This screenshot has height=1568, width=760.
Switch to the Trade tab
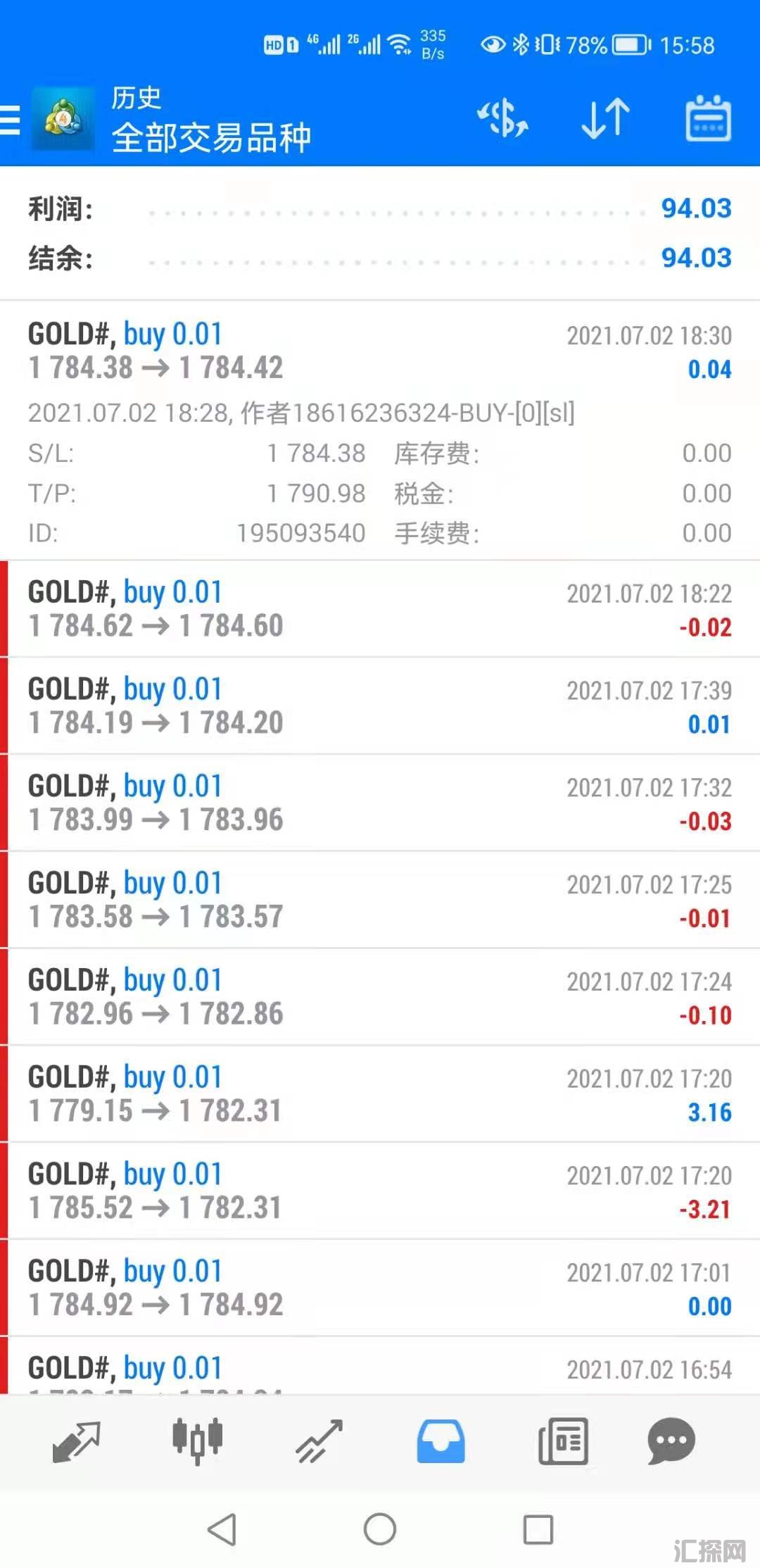pos(319,1441)
